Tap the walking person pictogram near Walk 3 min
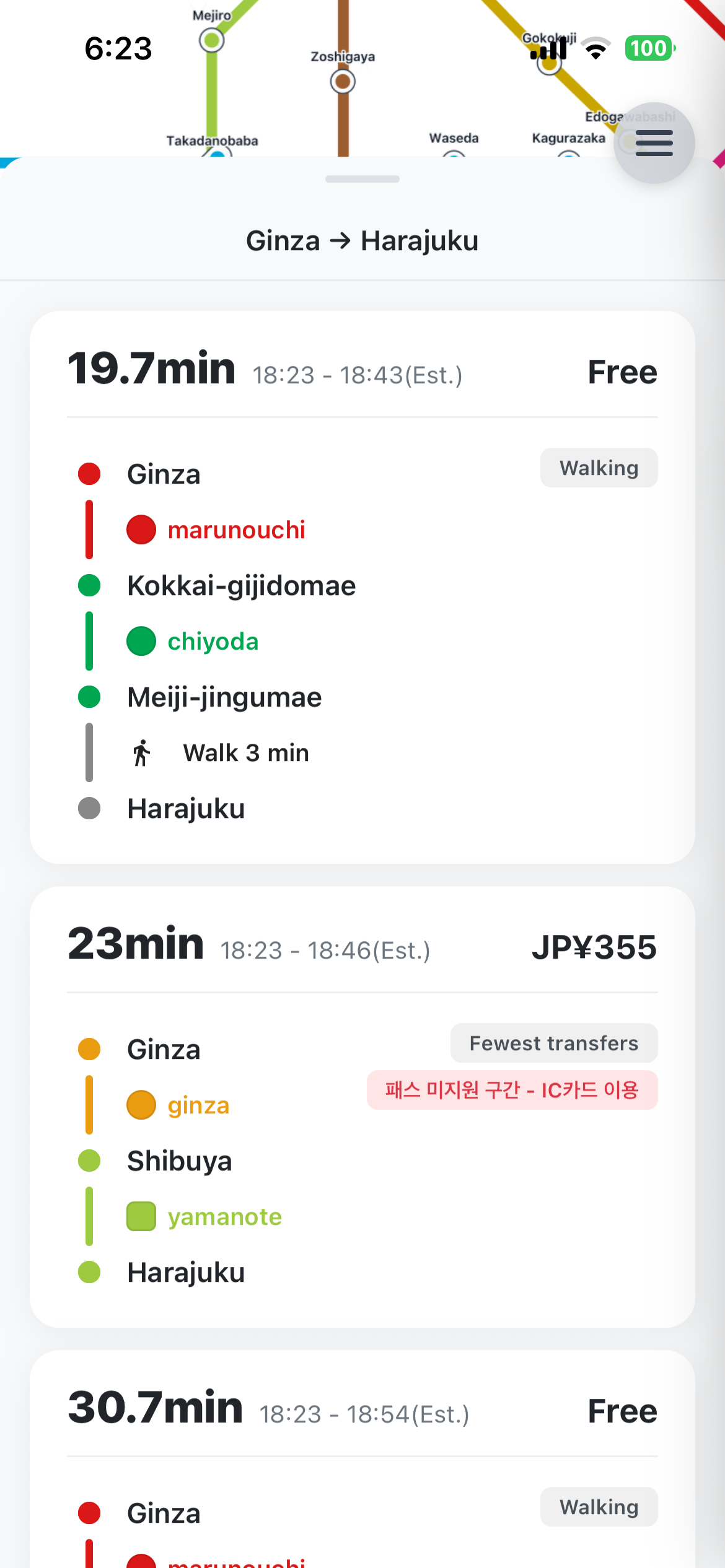This screenshot has width=725, height=1568. [x=142, y=752]
